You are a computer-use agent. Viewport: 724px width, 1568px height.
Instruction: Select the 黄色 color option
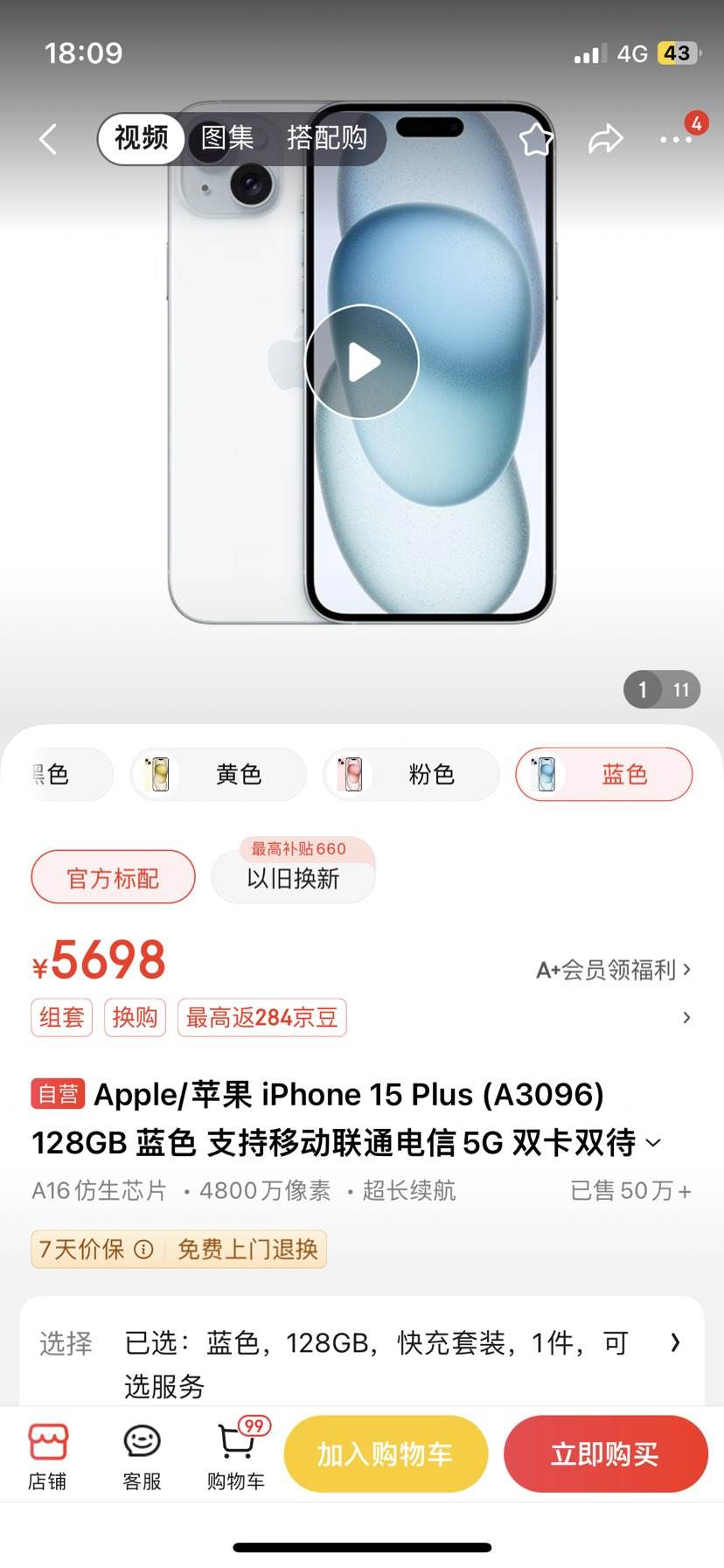point(218,775)
